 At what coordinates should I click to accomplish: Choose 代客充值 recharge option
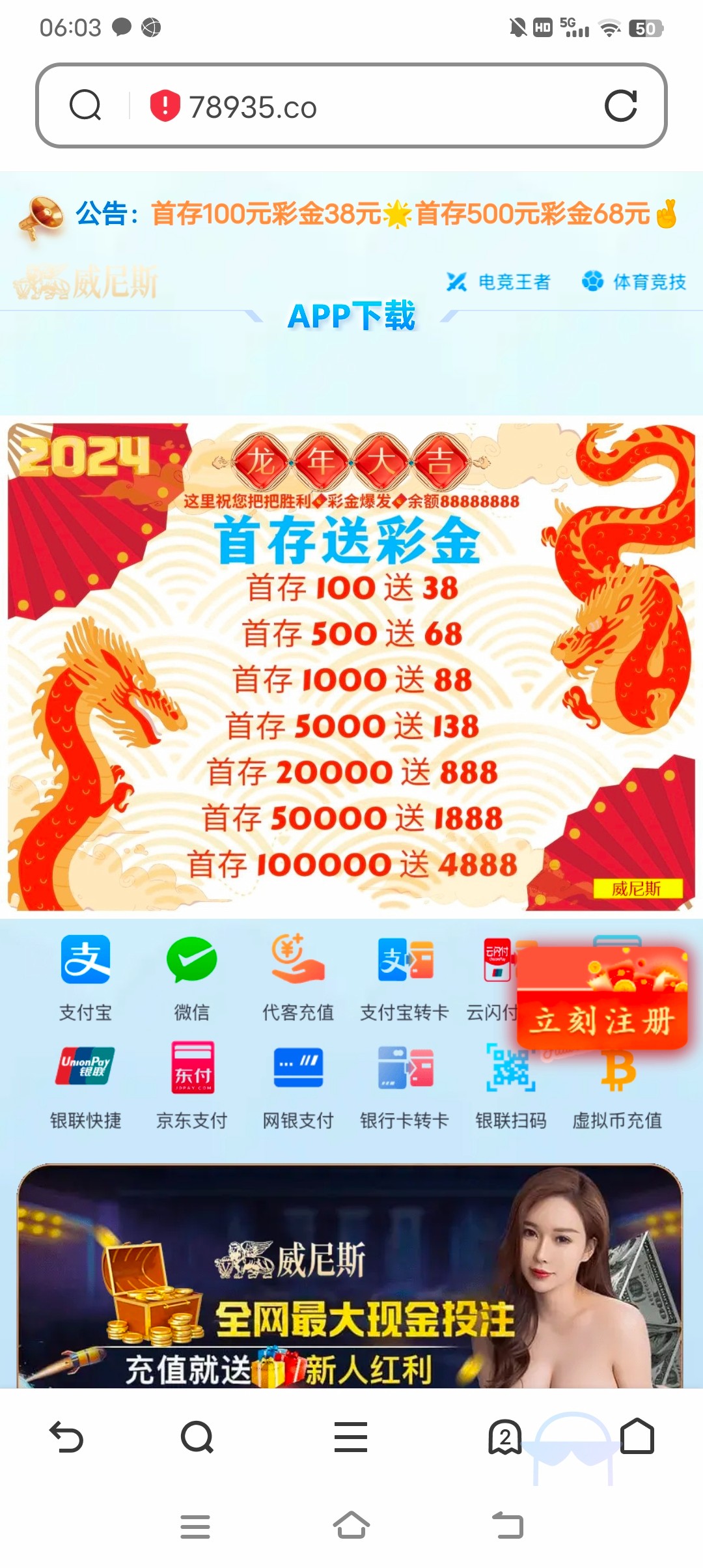(297, 975)
